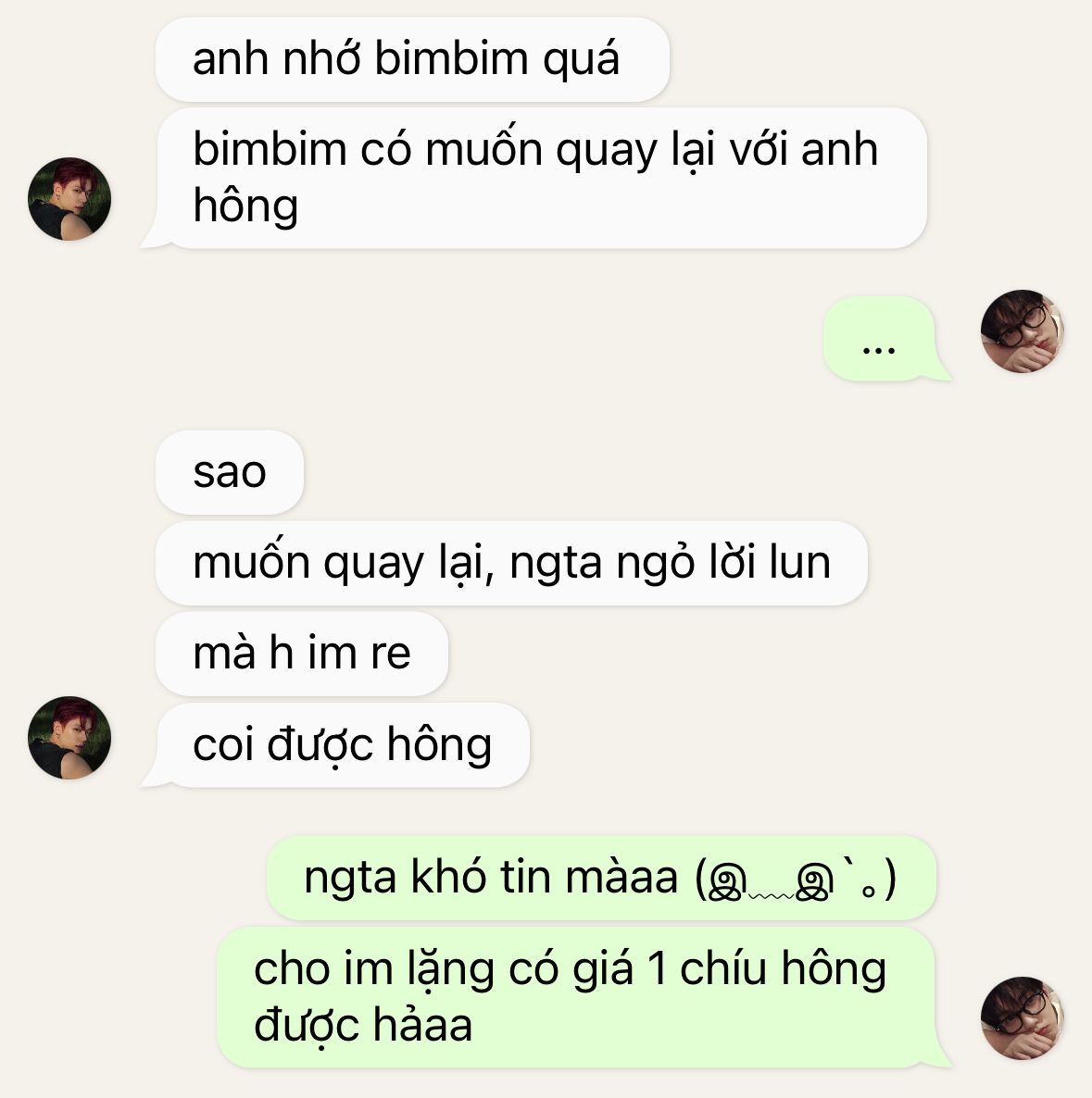Open the avatar beside "coi được hông" message
Screen dimensions: 1092x1098
[69, 738]
